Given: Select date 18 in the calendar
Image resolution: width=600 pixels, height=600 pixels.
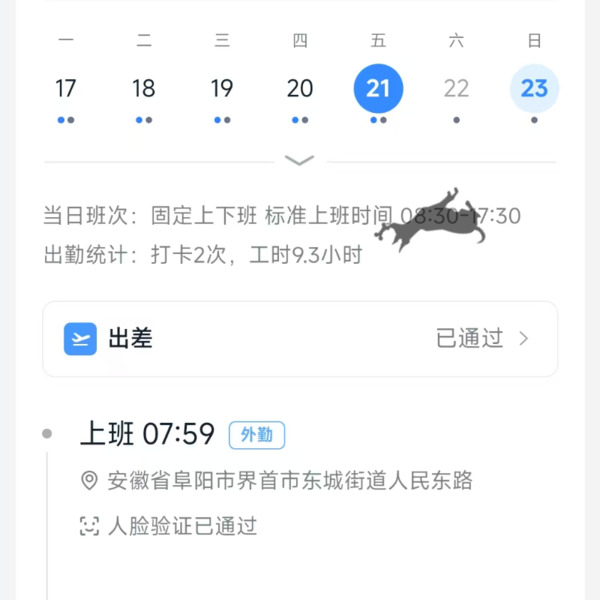Looking at the screenshot, I should (144, 89).
